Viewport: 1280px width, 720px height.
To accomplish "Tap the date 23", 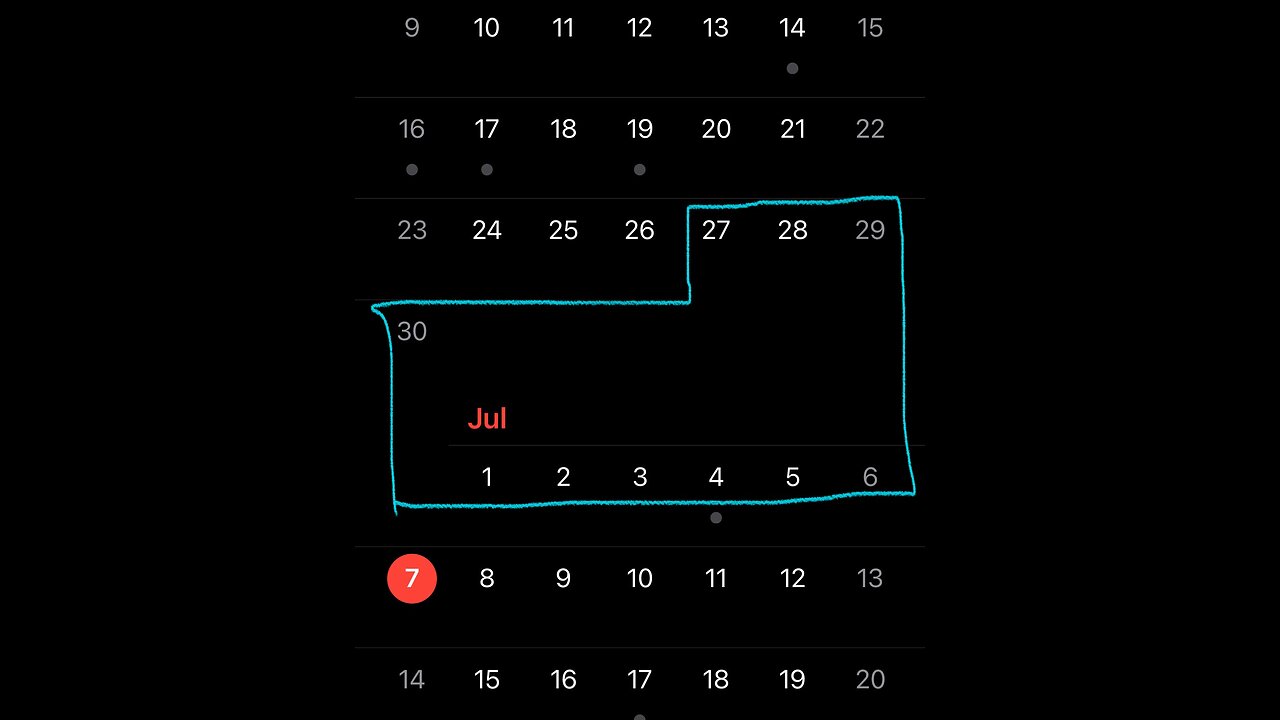I will pos(412,231).
